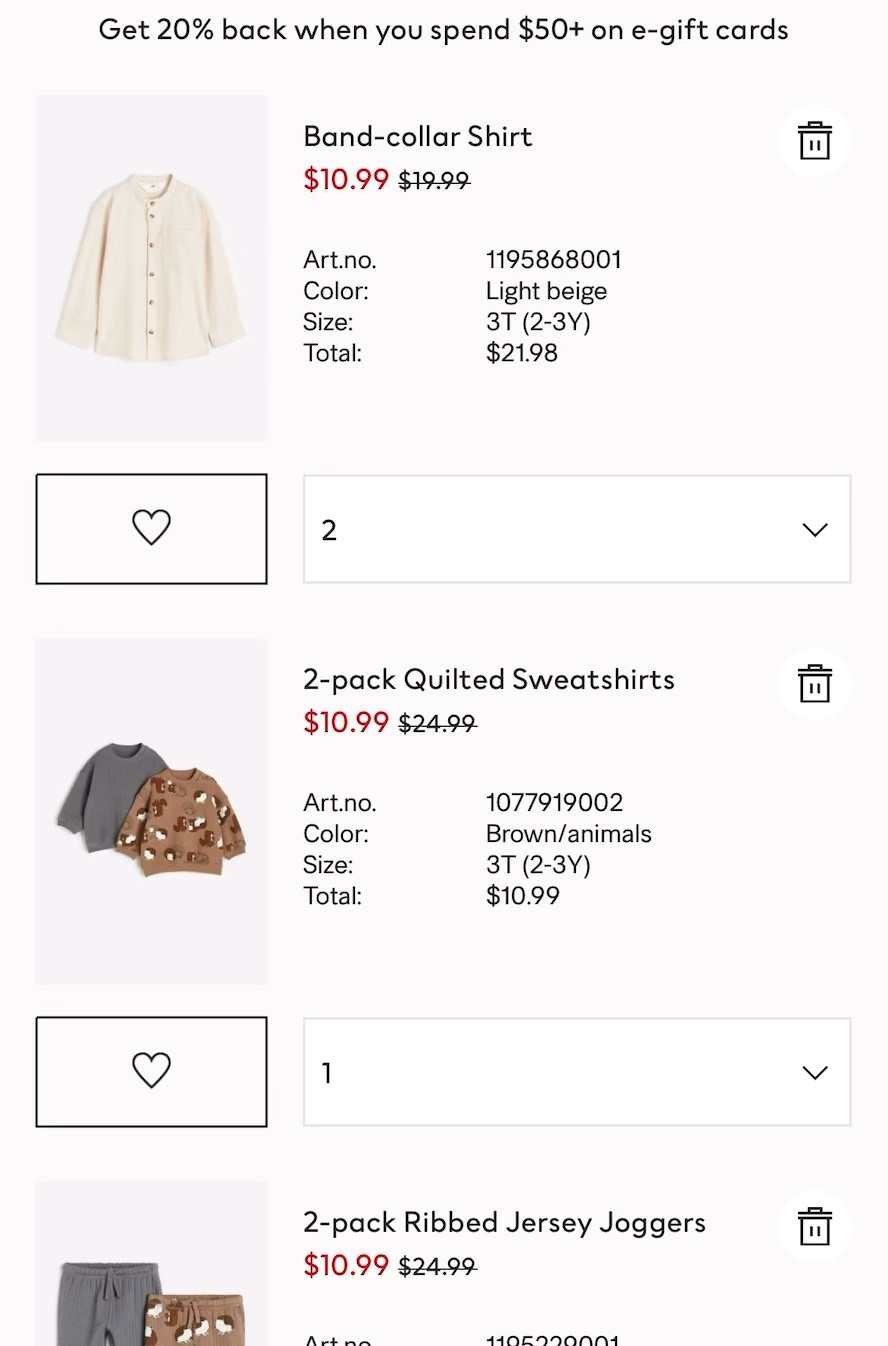The height and width of the screenshot is (1346, 888).
Task: Click the Band-collar Shirt product photo
Action: tap(151, 268)
